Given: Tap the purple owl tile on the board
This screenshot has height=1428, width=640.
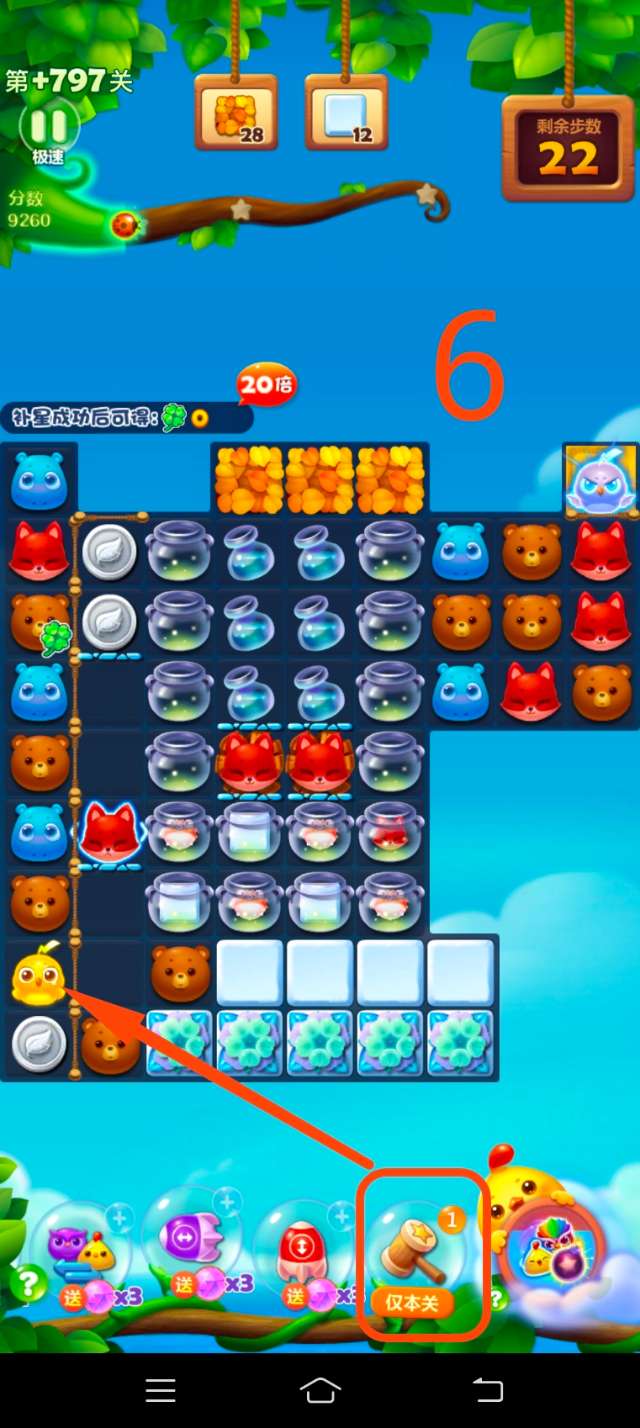Looking at the screenshot, I should coord(600,480).
